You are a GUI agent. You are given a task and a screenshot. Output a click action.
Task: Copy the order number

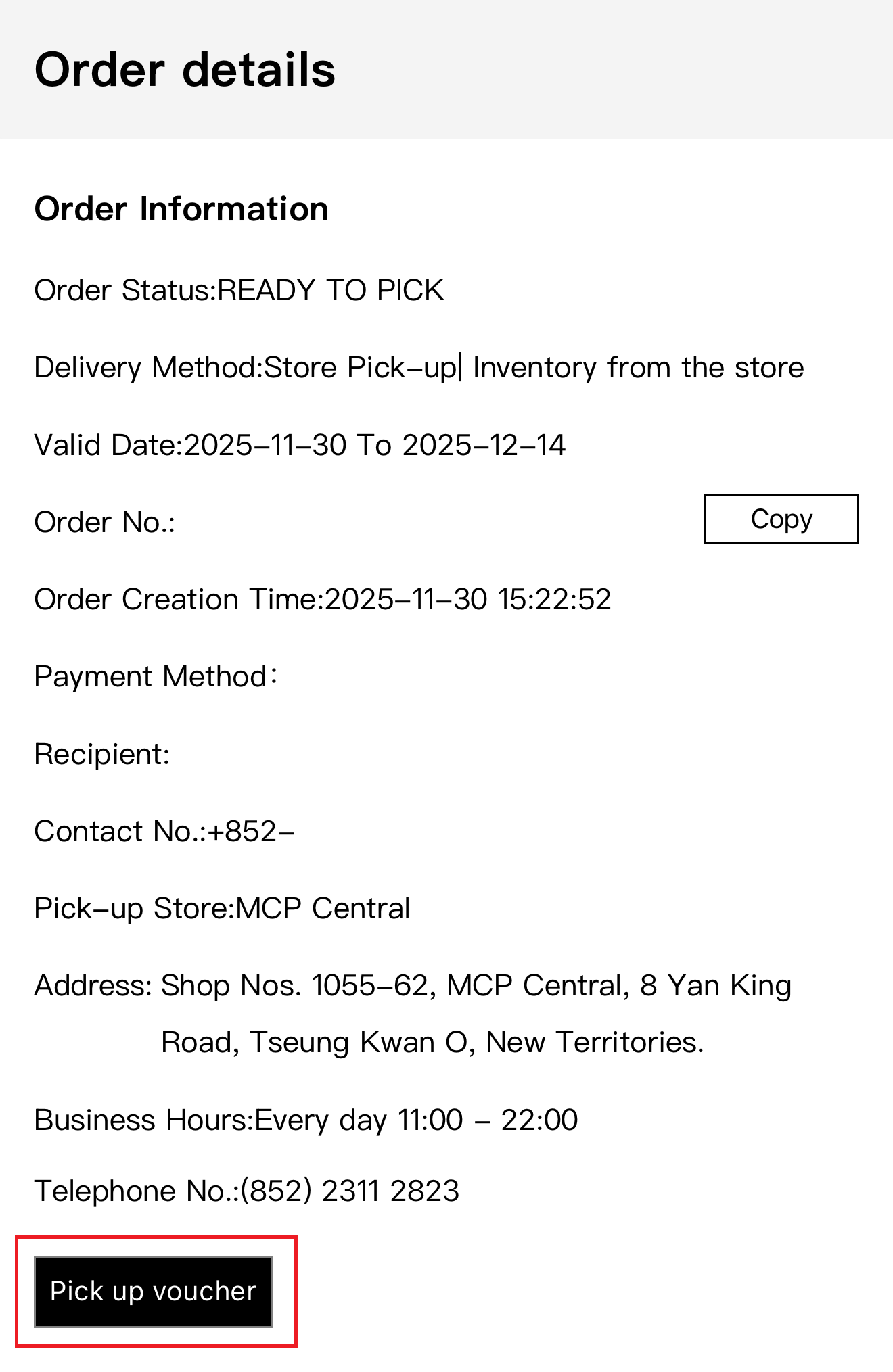tap(781, 519)
